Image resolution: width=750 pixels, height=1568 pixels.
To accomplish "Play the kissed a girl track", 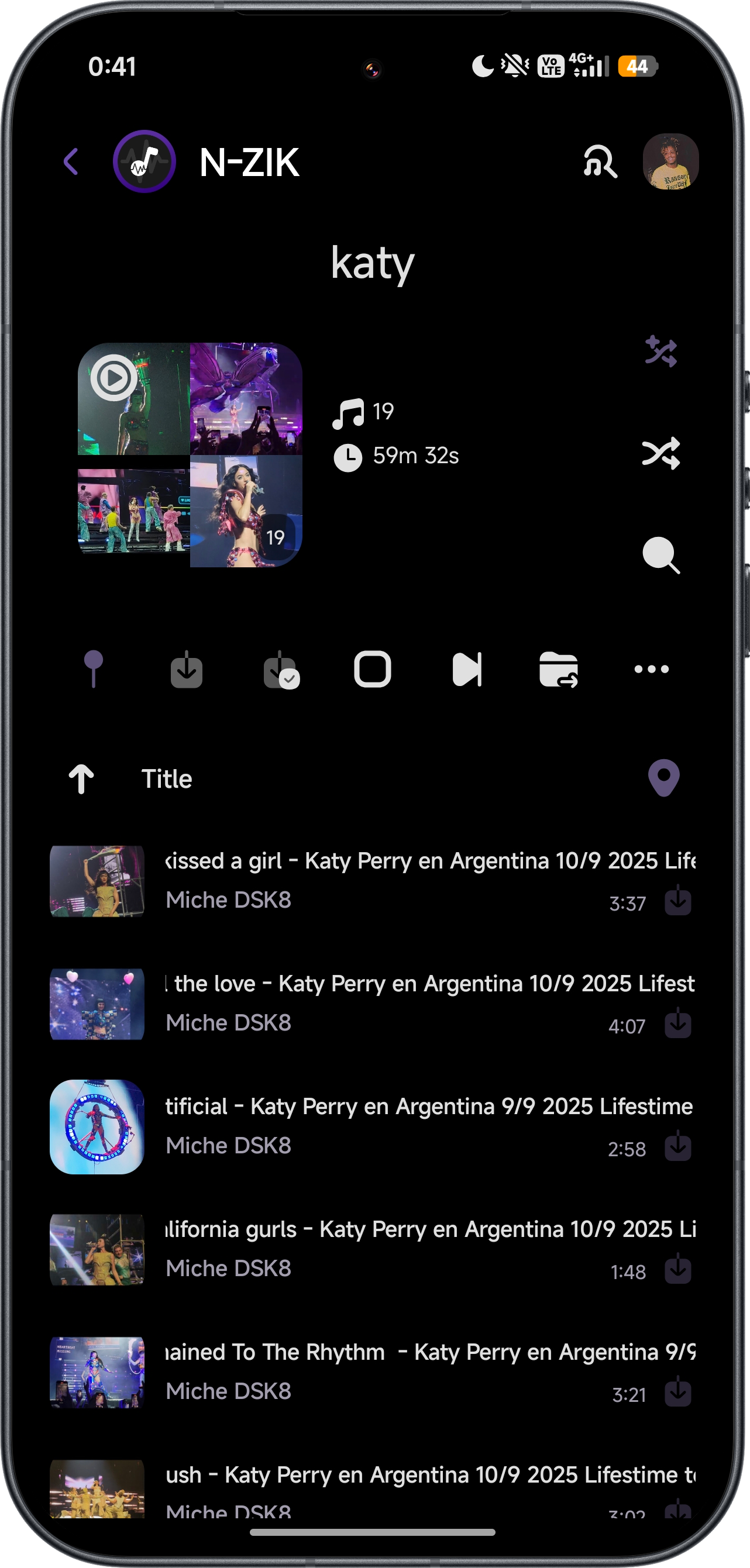I will click(x=373, y=881).
